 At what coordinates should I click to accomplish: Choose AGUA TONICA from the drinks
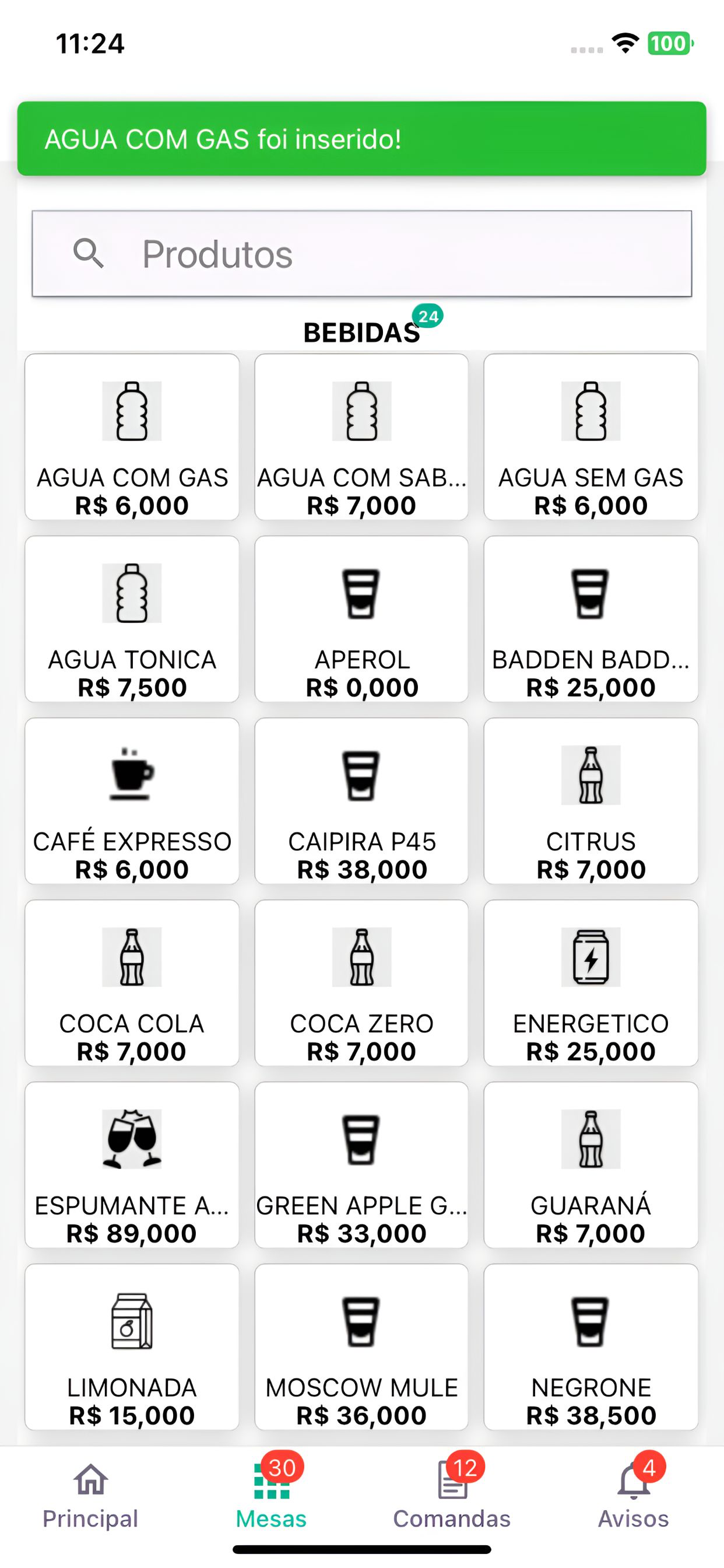tap(132, 619)
